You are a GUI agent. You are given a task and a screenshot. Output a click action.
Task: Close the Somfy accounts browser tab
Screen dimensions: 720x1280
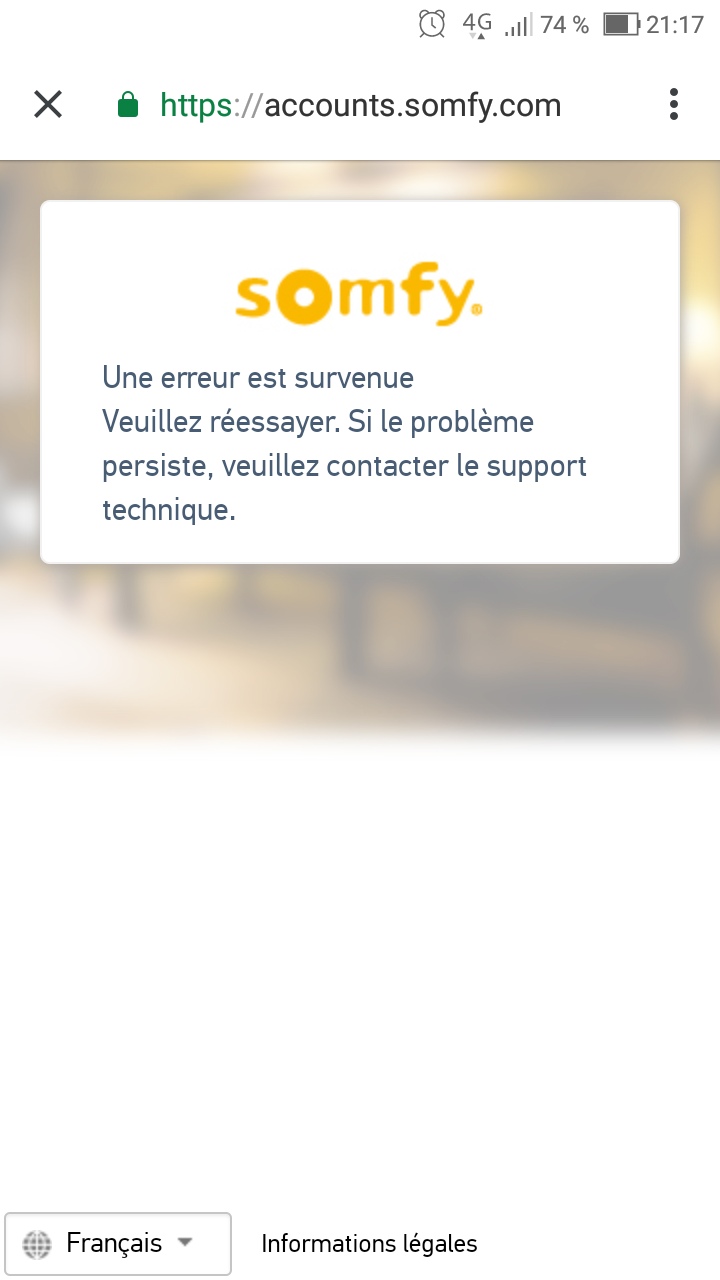point(48,104)
